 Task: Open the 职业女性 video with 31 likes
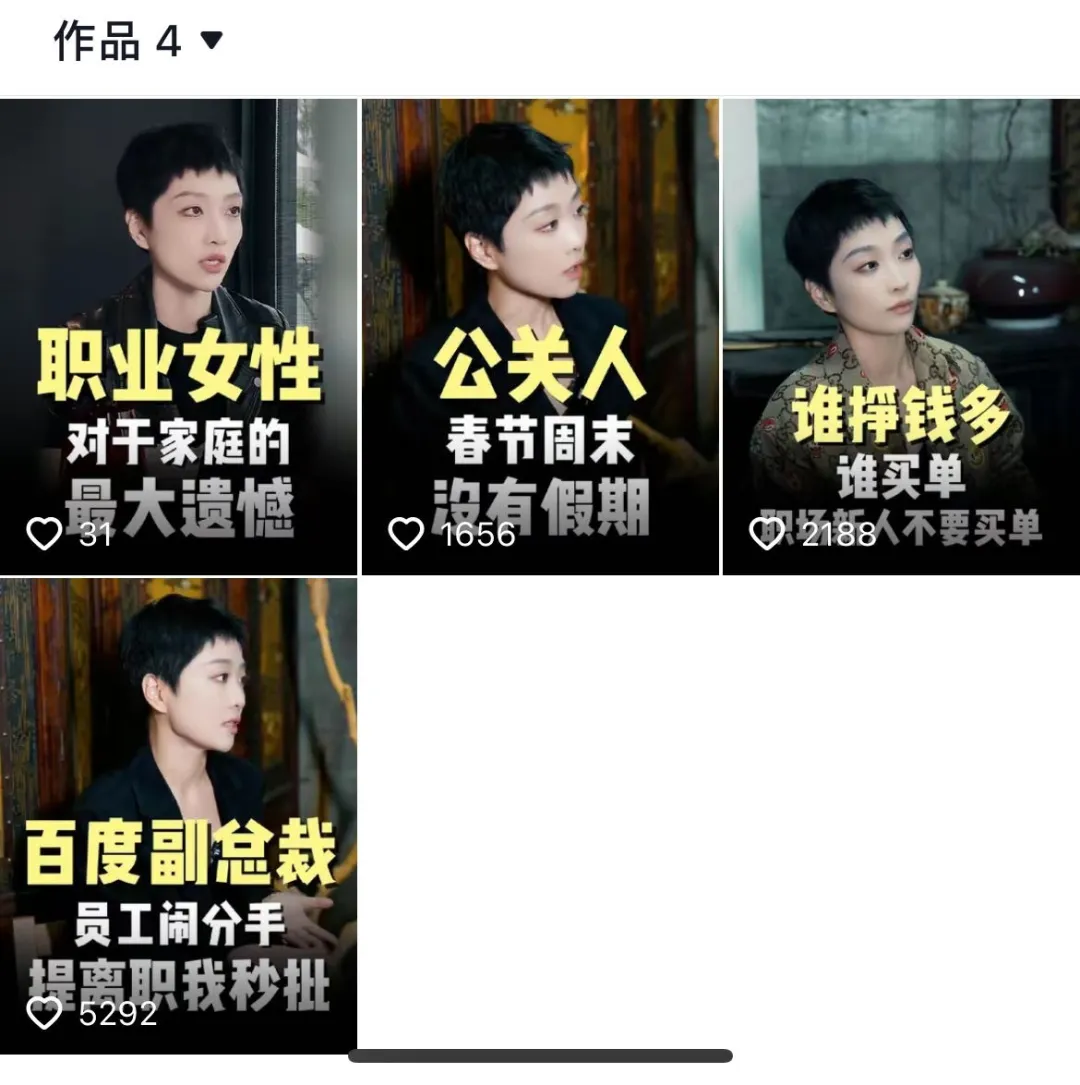pos(178,336)
